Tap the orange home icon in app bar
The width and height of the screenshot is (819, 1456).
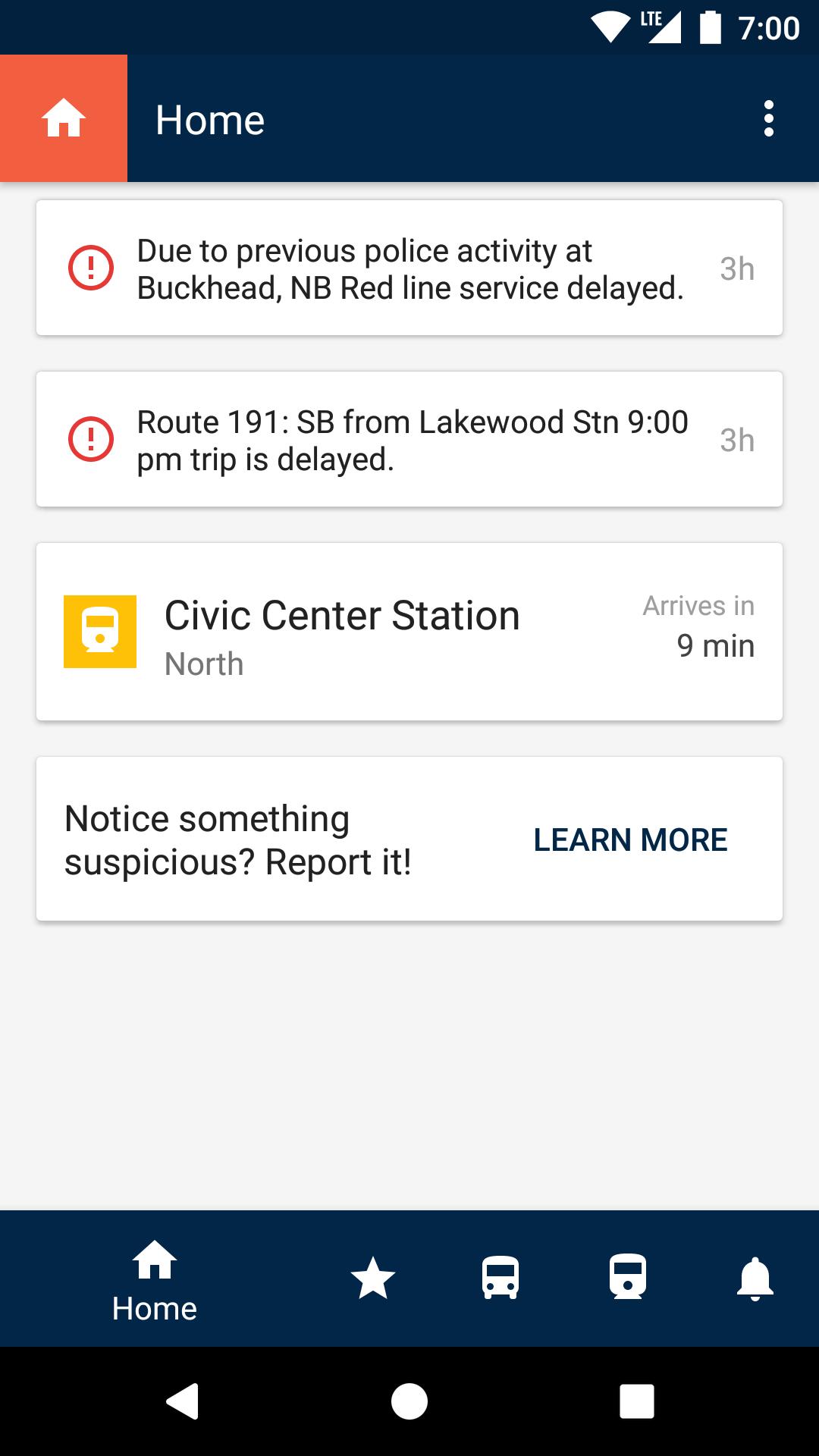pos(64,119)
